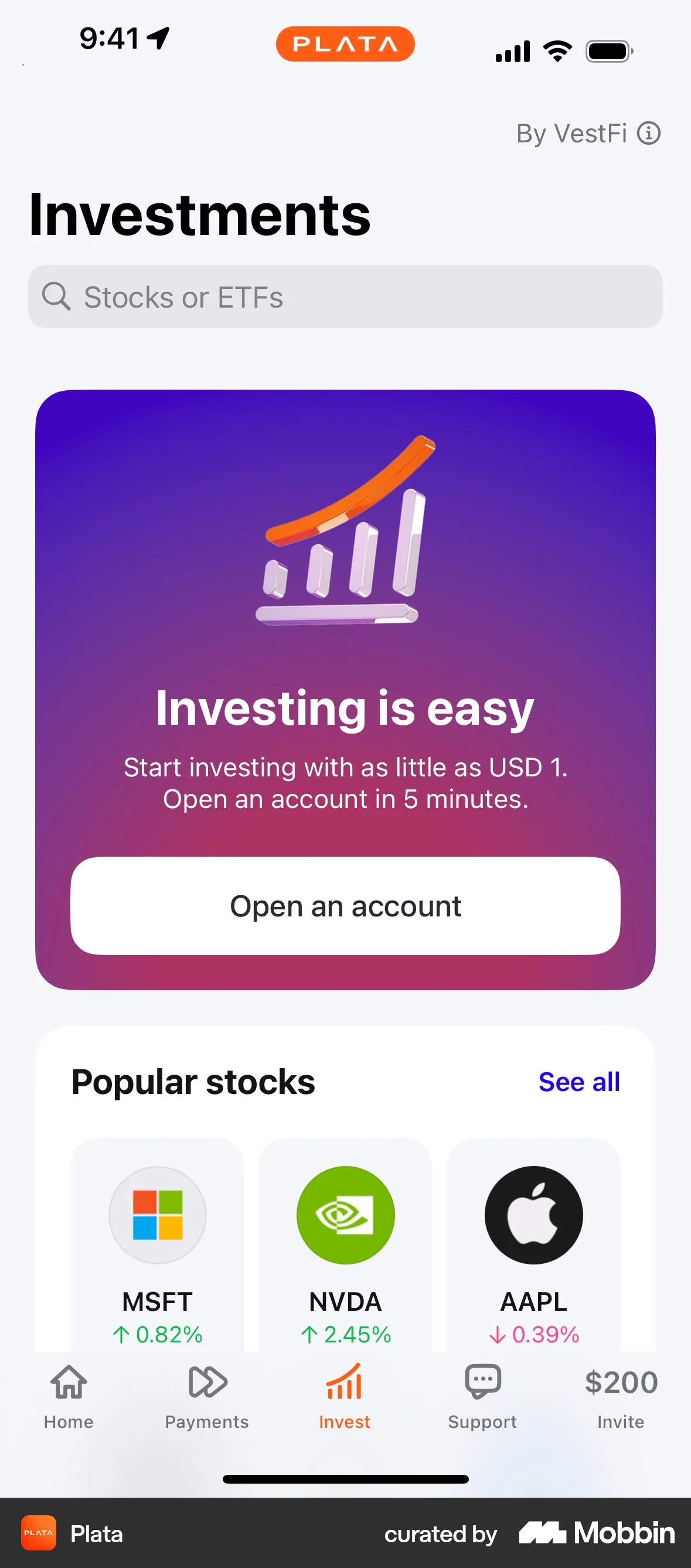This screenshot has height=1568, width=691.
Task: Tap the info icon next to By VestFi
Action: click(648, 132)
